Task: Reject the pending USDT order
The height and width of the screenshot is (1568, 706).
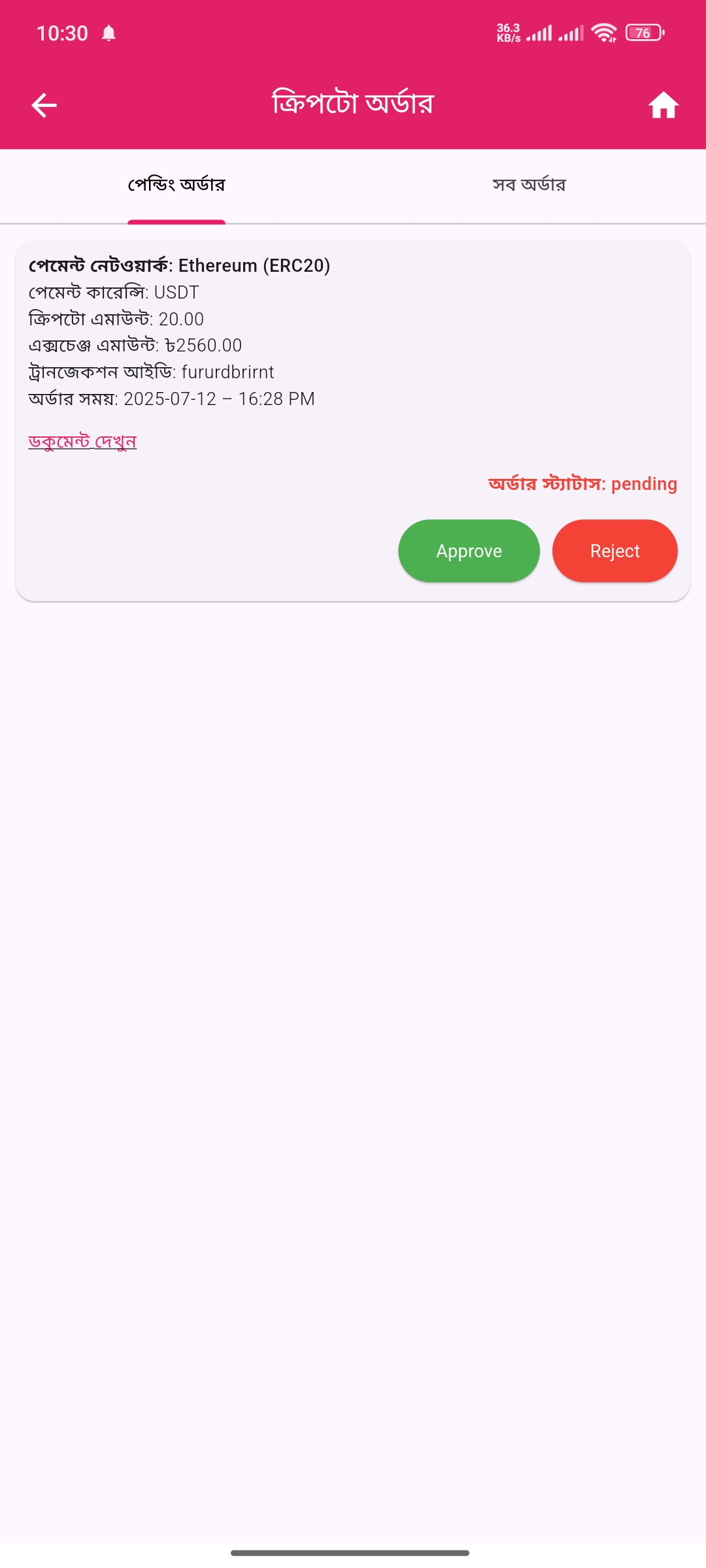Action: [x=614, y=551]
